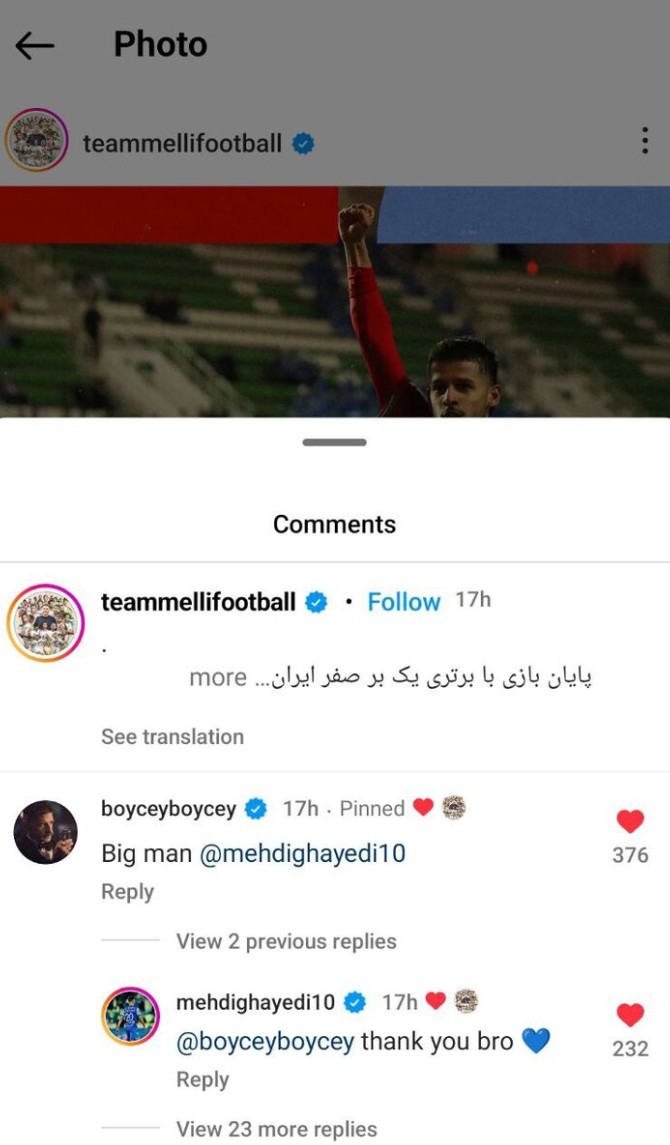Screen dimensions: 670x1145
Task: View 23 more replies
Action: click(277, 1129)
